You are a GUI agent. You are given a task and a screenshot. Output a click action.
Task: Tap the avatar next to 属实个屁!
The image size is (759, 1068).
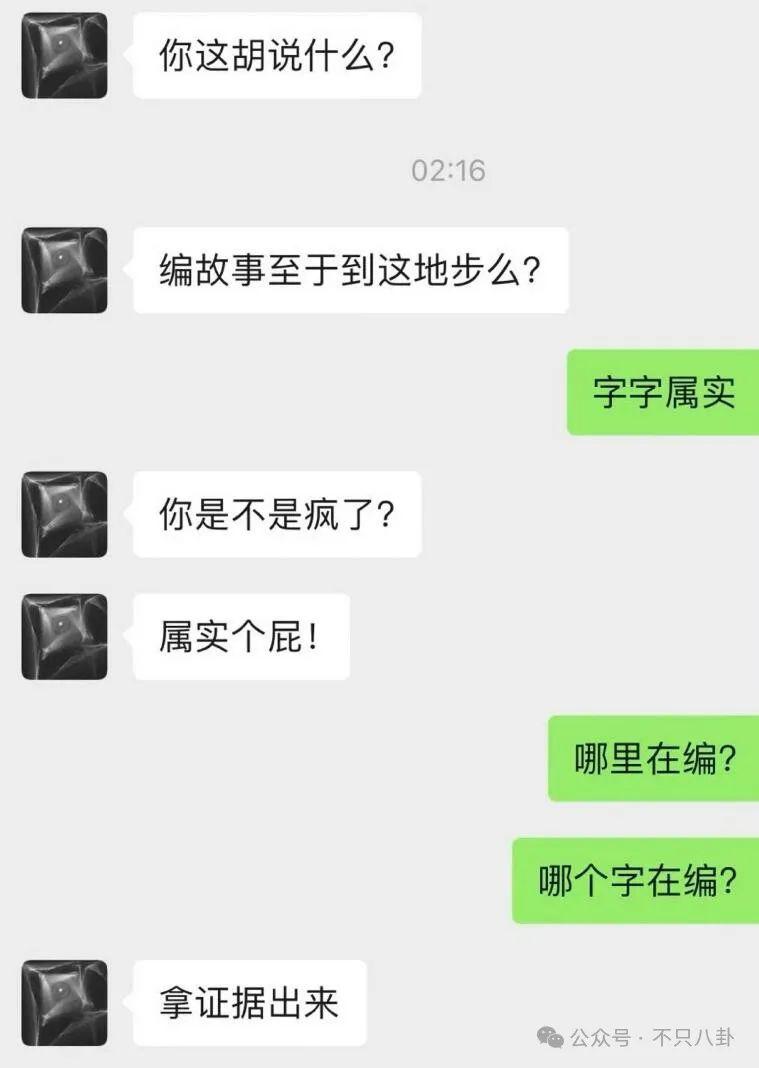(64, 637)
